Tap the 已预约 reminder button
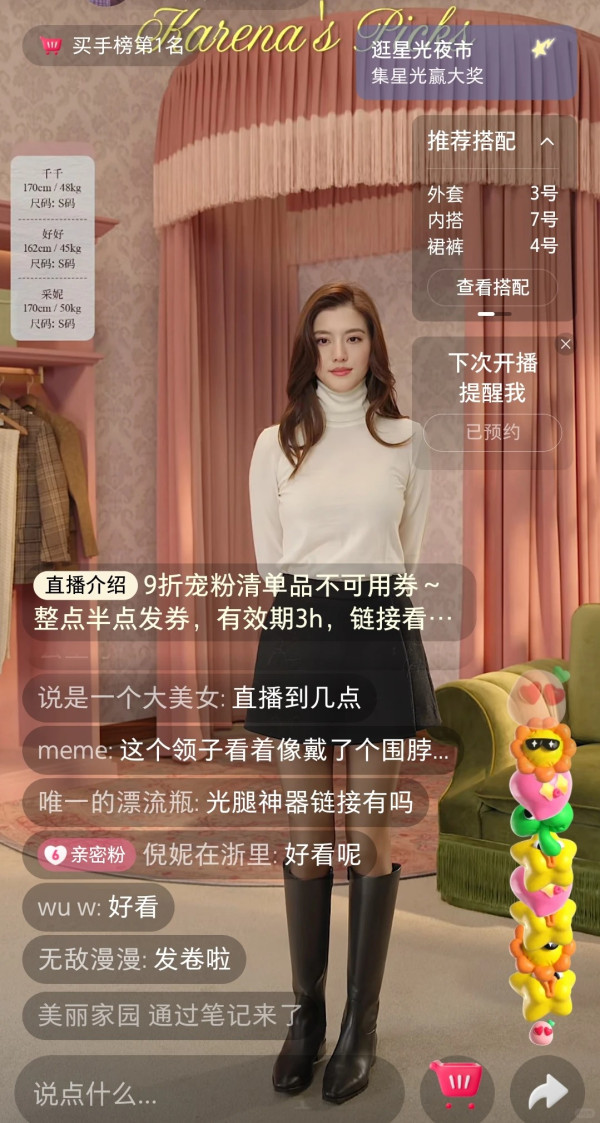Image resolution: width=600 pixels, height=1123 pixels. pos(492,432)
